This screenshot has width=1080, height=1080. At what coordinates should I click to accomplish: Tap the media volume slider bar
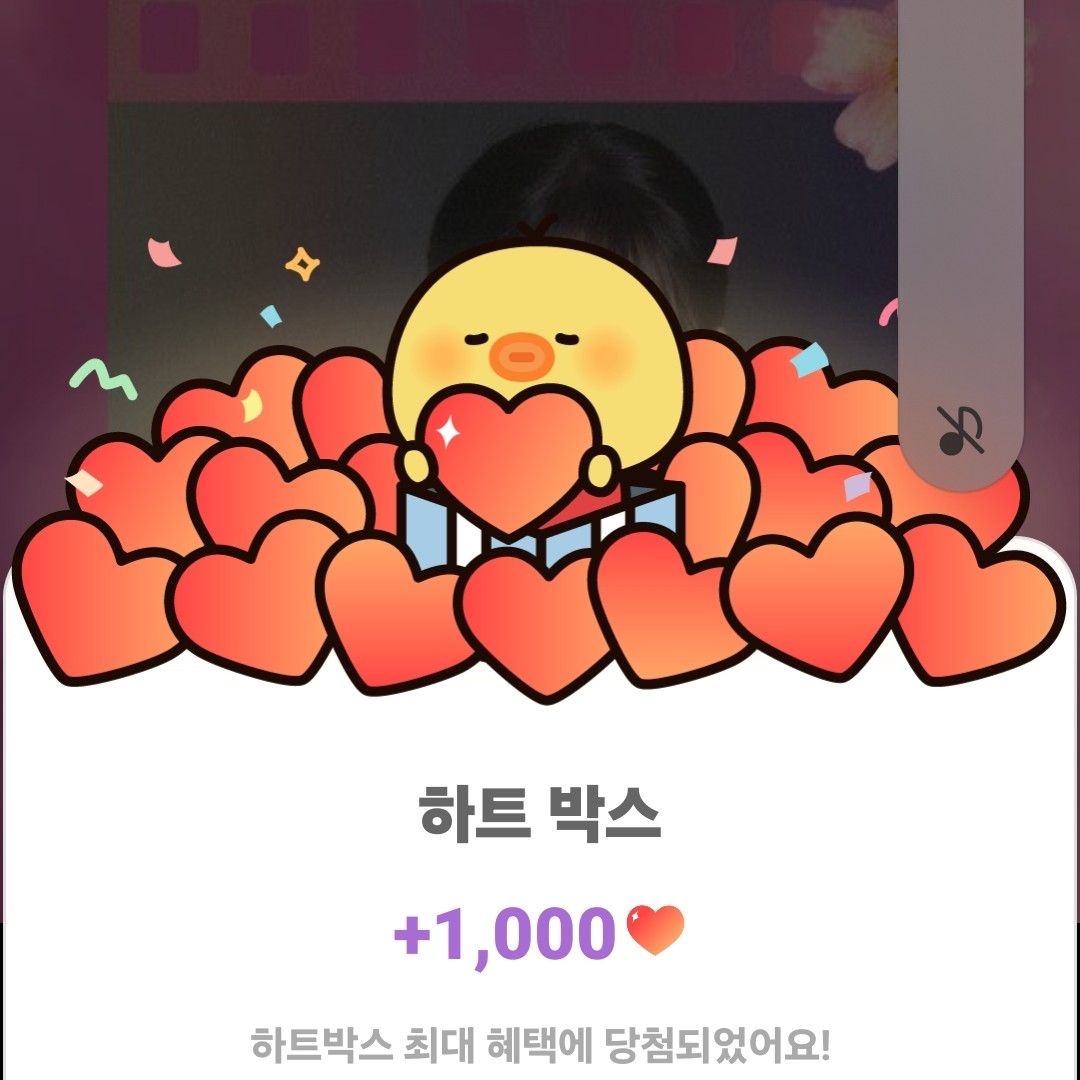(961, 200)
